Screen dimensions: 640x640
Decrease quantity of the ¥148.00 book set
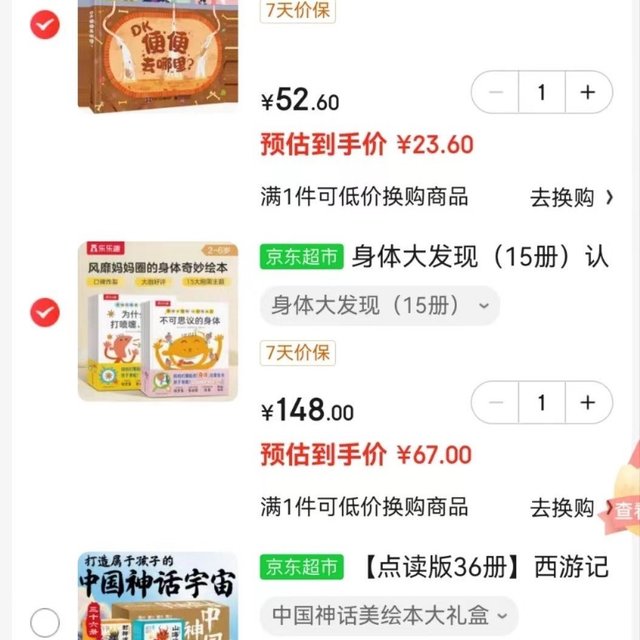tap(496, 403)
